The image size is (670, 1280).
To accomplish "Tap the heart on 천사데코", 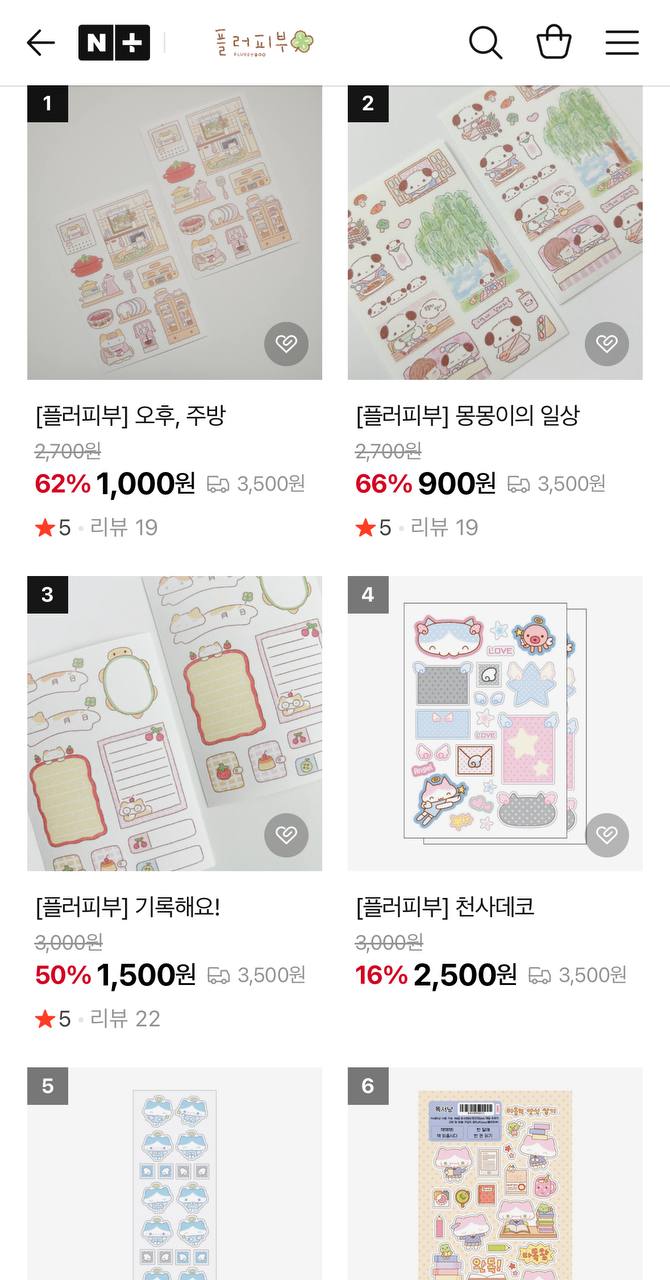I will pos(607,835).
